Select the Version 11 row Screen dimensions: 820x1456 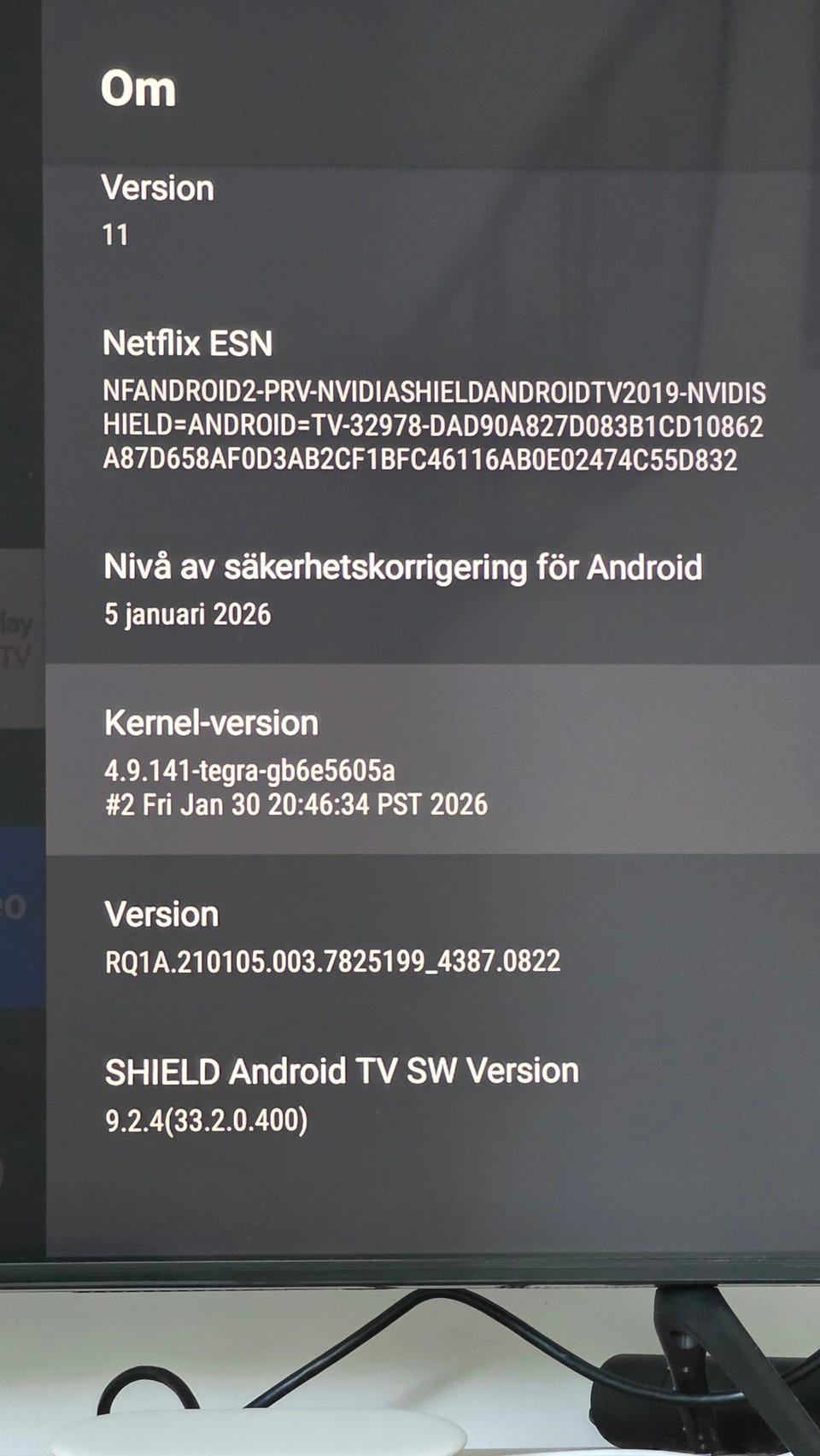point(431,212)
